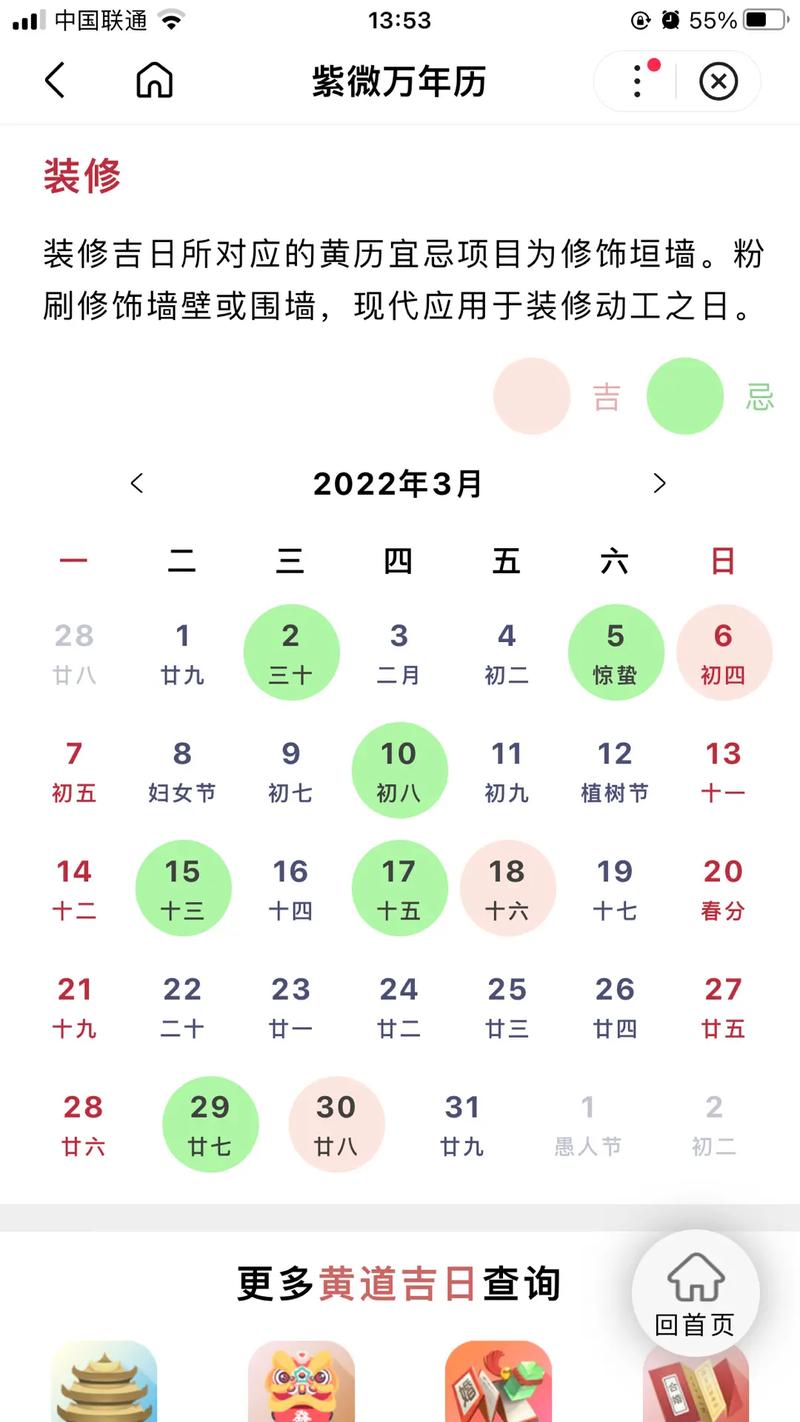
Task: Select March 6 lucky day
Action: [x=723, y=652]
